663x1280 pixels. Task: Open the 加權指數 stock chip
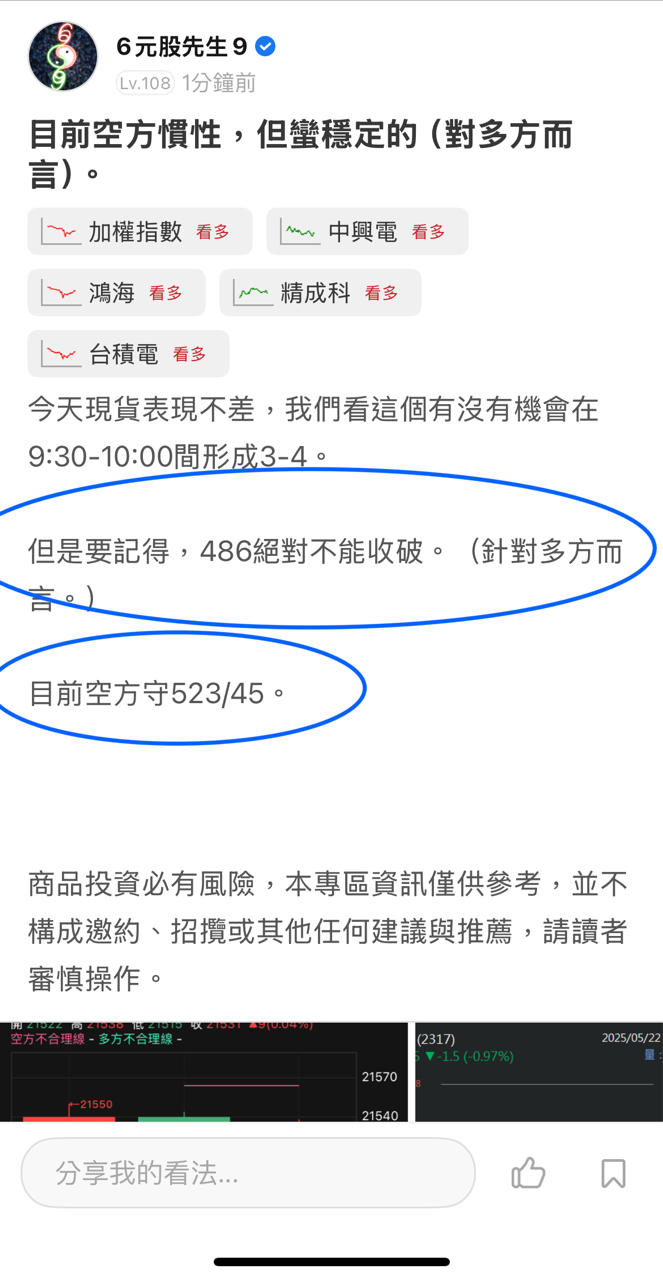click(140, 232)
